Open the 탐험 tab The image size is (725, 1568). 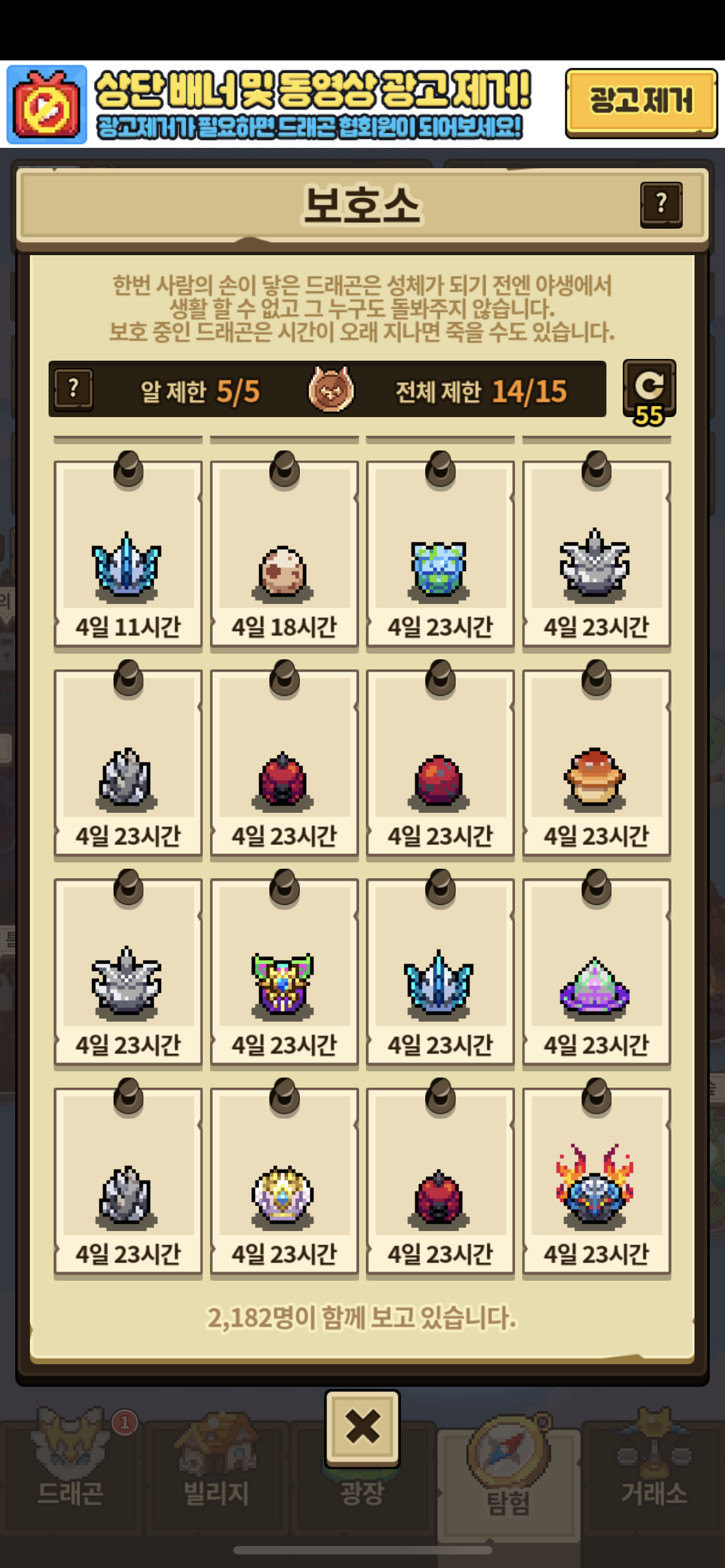coord(508,1473)
